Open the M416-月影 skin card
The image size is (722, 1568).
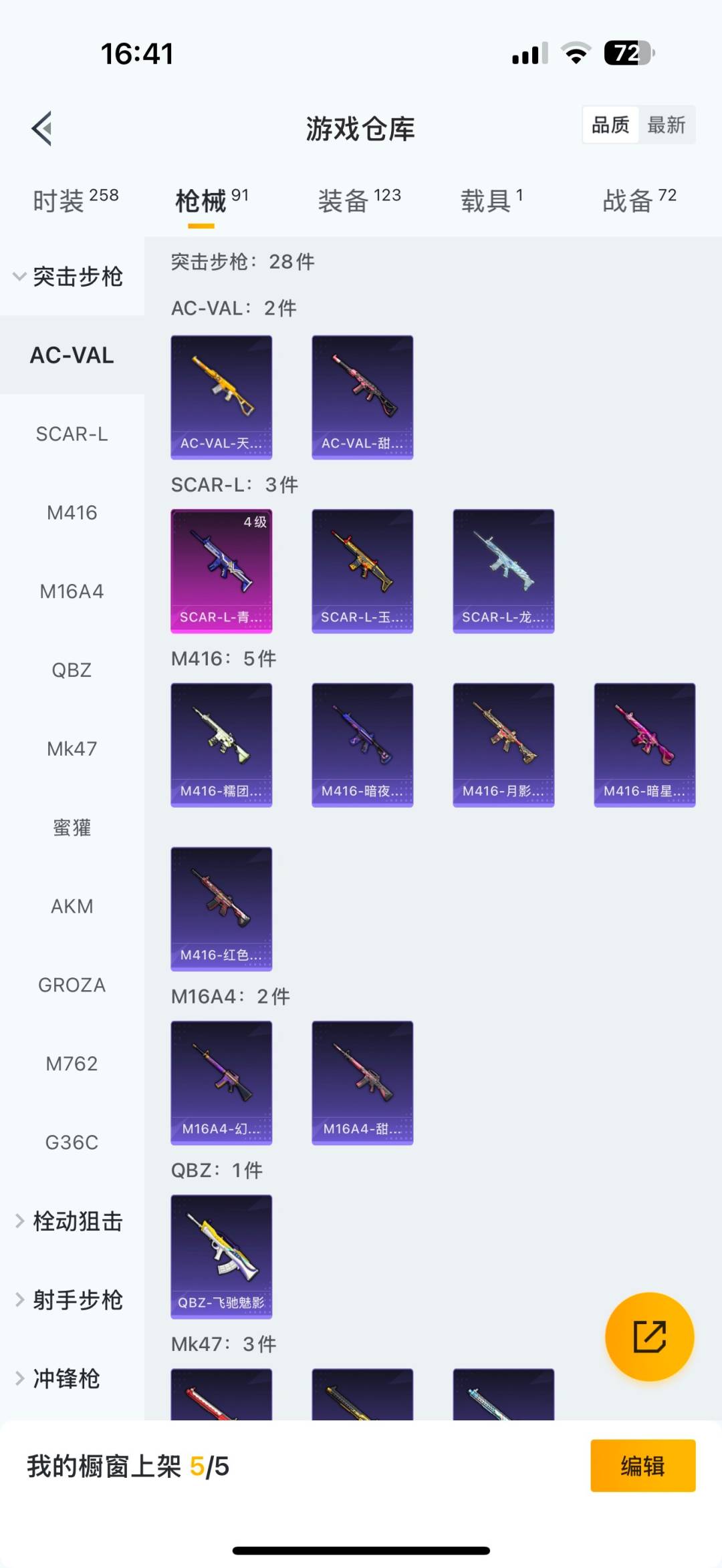[503, 744]
